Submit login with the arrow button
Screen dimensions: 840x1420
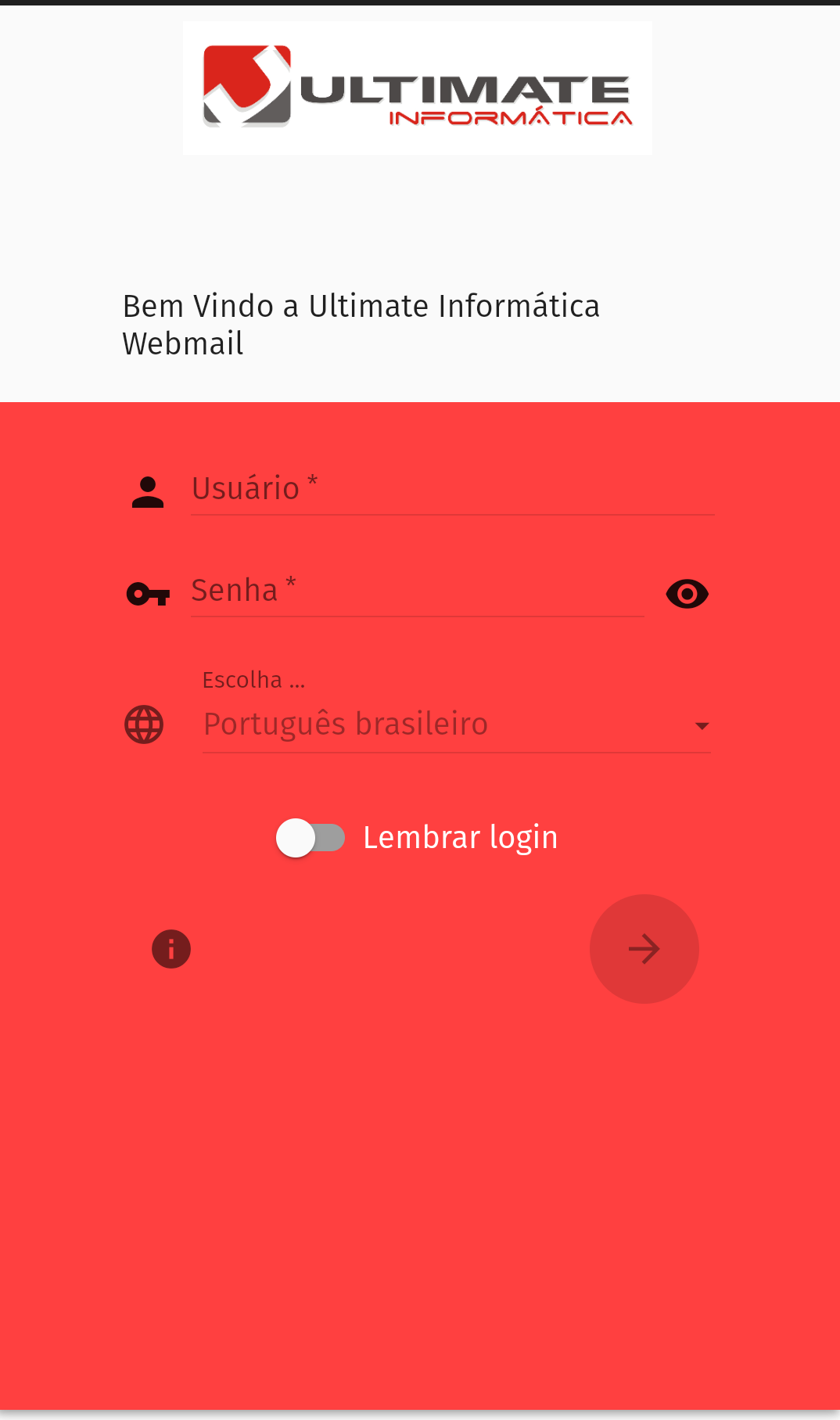coord(644,949)
